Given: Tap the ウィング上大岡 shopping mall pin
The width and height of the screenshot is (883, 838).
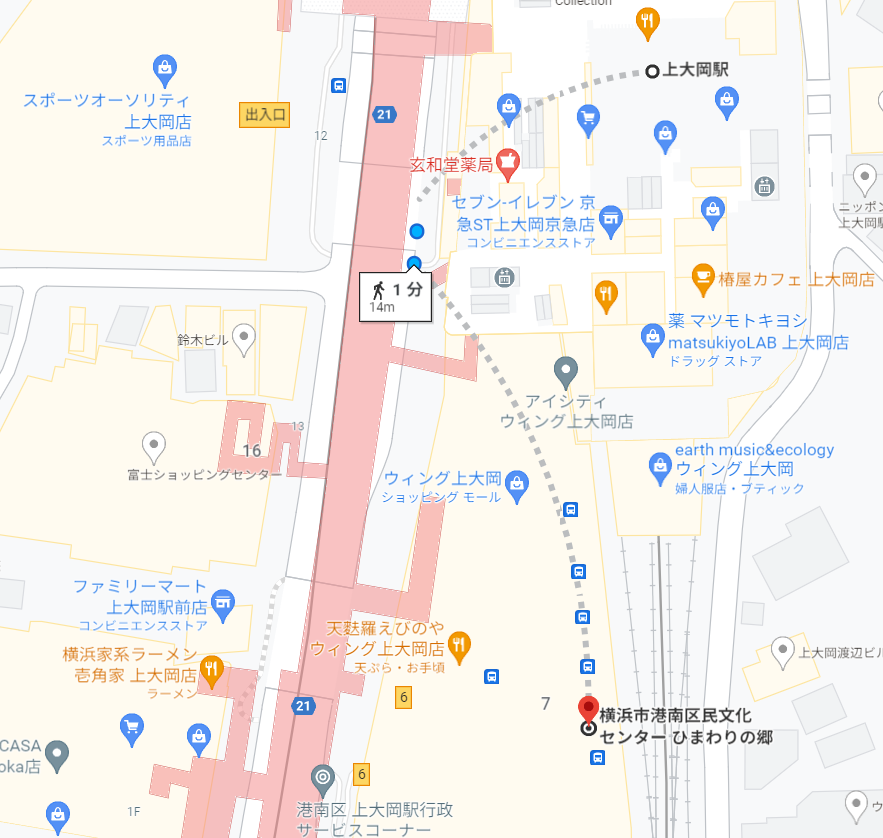Looking at the screenshot, I should (x=517, y=484).
